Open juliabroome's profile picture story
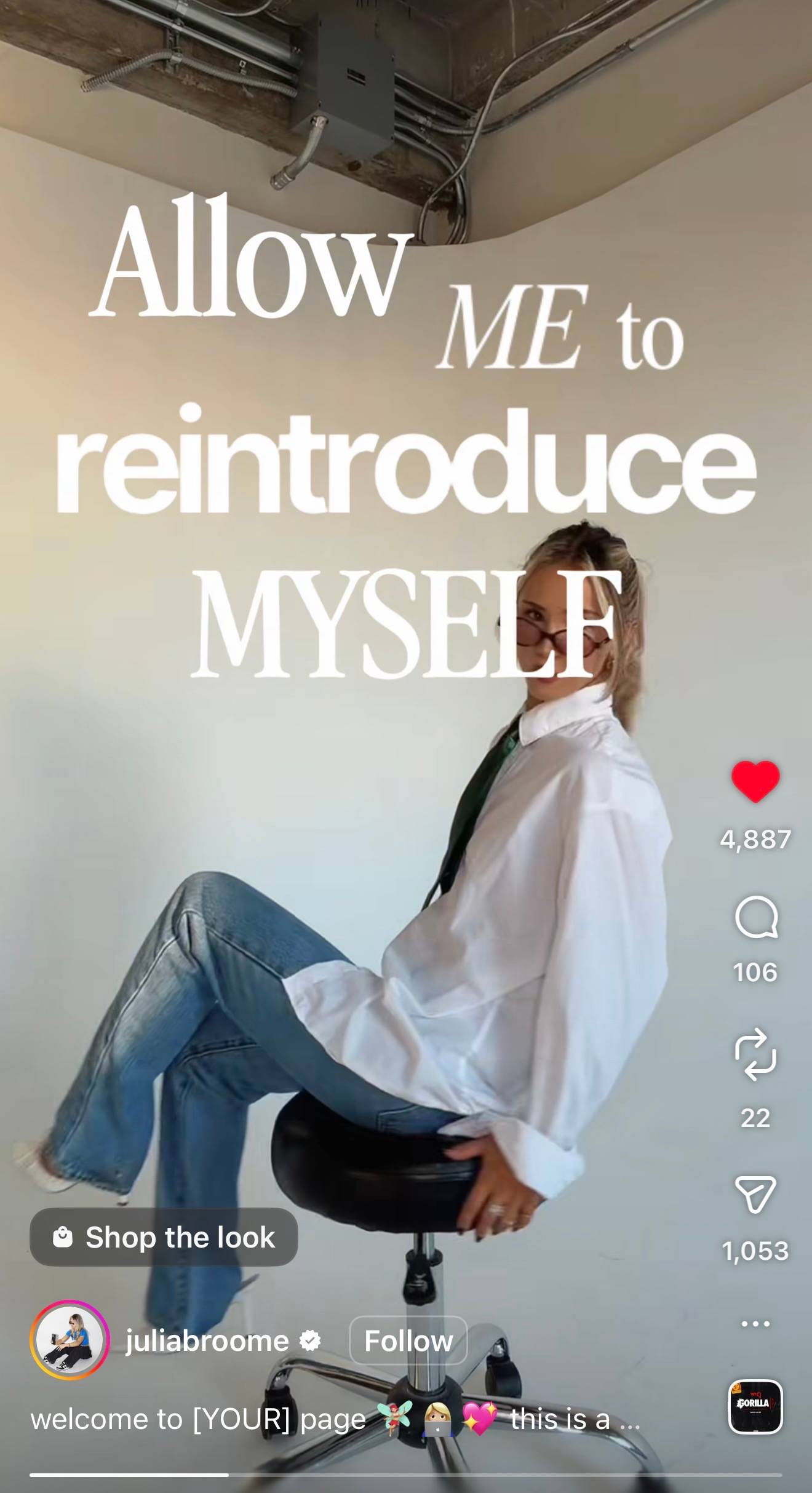This screenshot has width=812, height=1493. point(69,1340)
